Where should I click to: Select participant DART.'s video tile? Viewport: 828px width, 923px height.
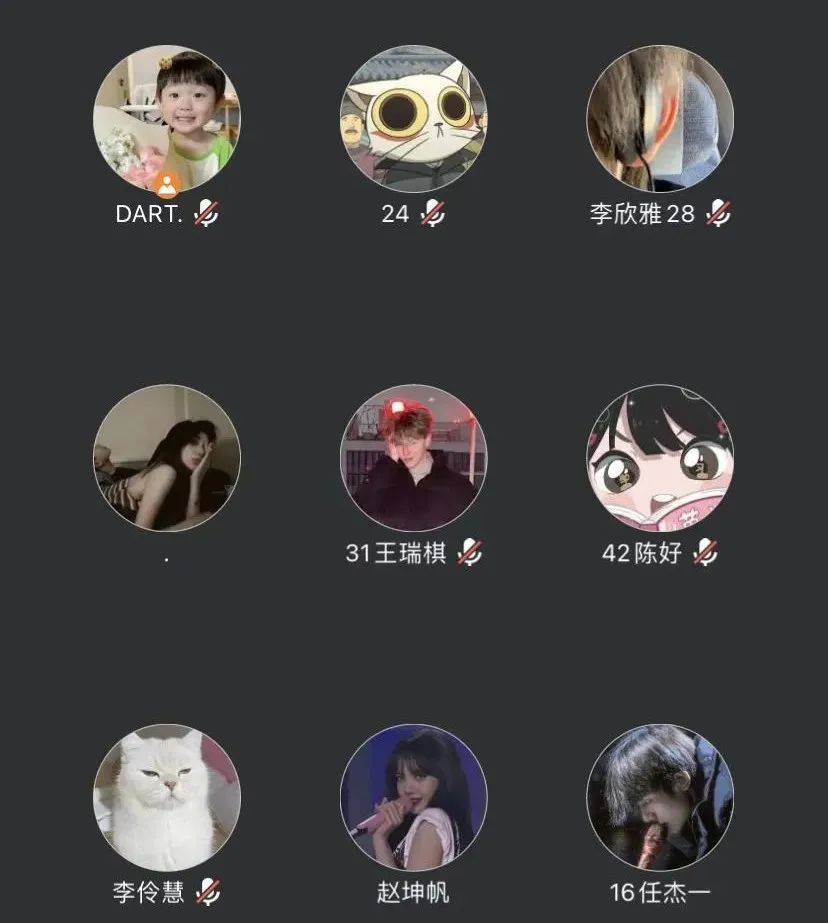pos(167,118)
